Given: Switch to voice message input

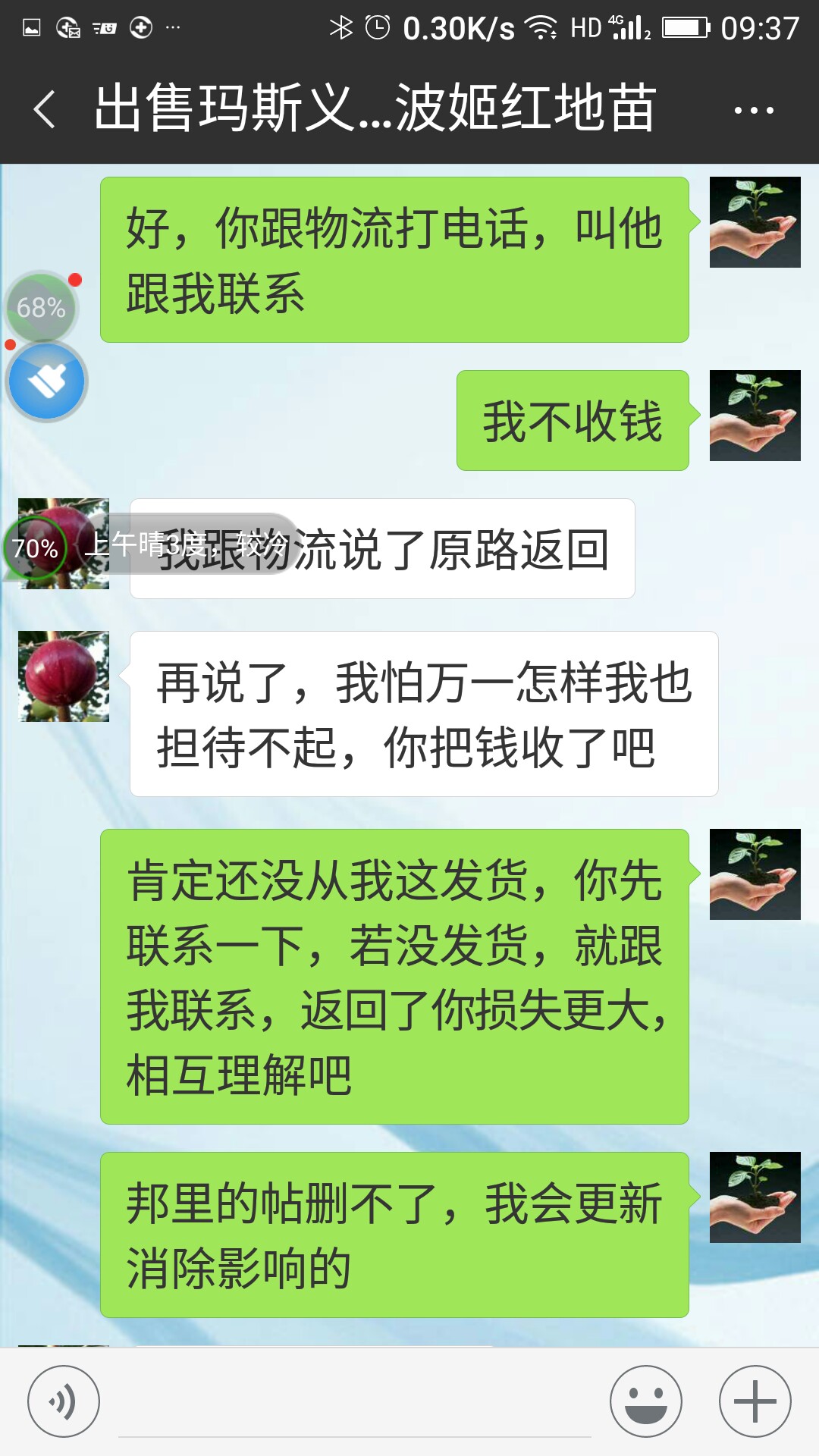Looking at the screenshot, I should click(x=64, y=1401).
